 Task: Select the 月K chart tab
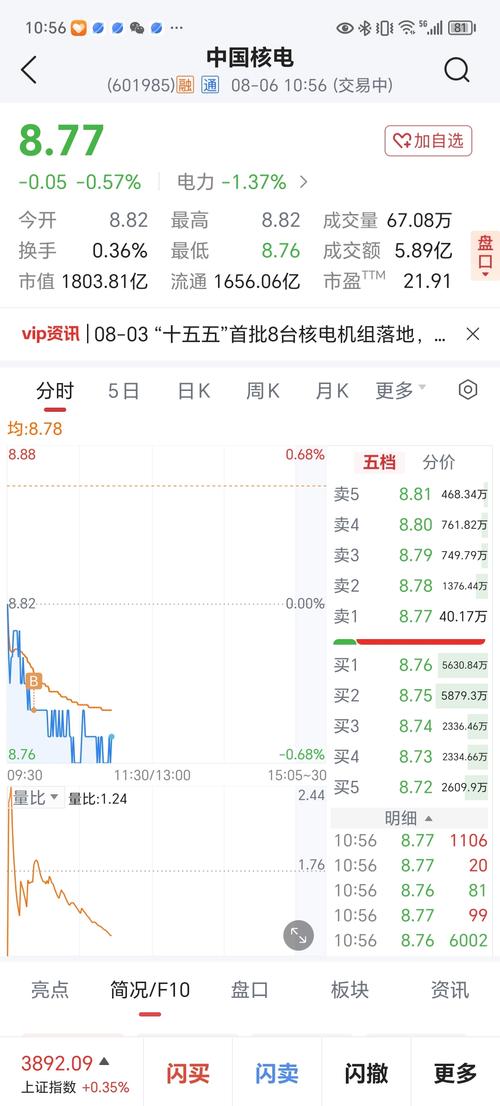[x=331, y=390]
